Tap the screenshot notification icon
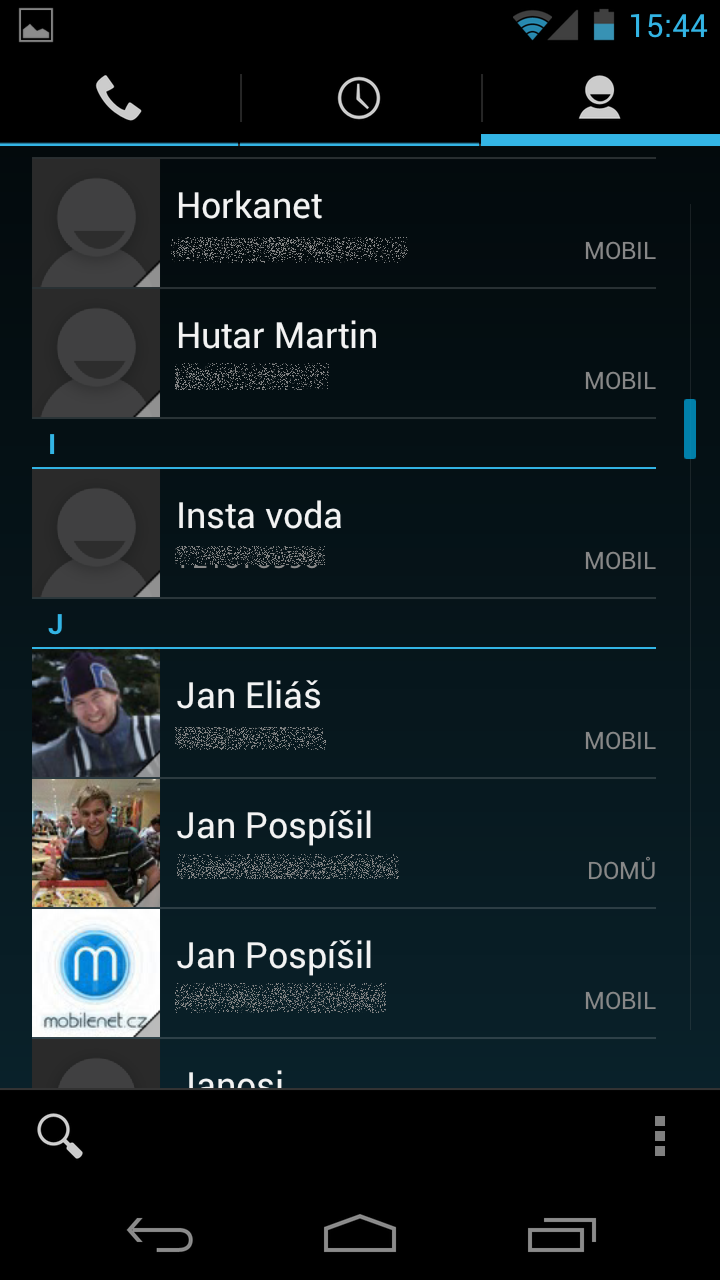 pos(38,26)
